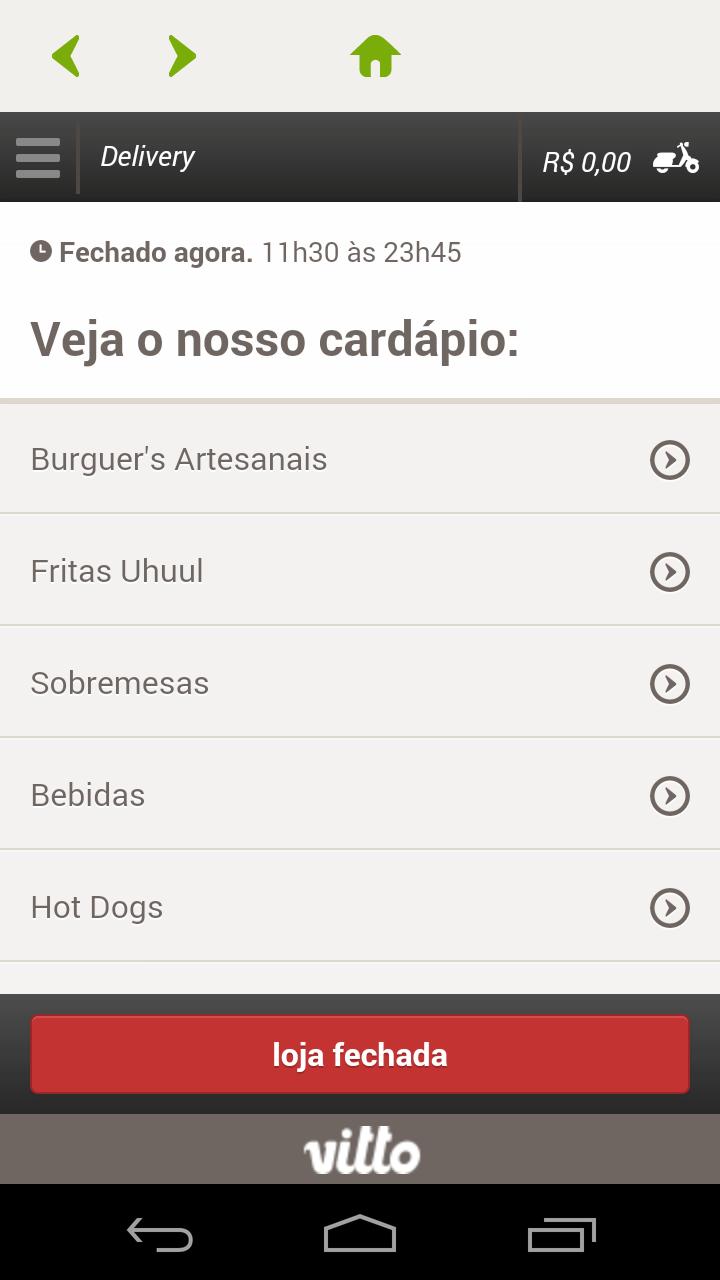The image size is (720, 1280).
Task: Open the hamburger menu
Action: pyautogui.click(x=38, y=158)
